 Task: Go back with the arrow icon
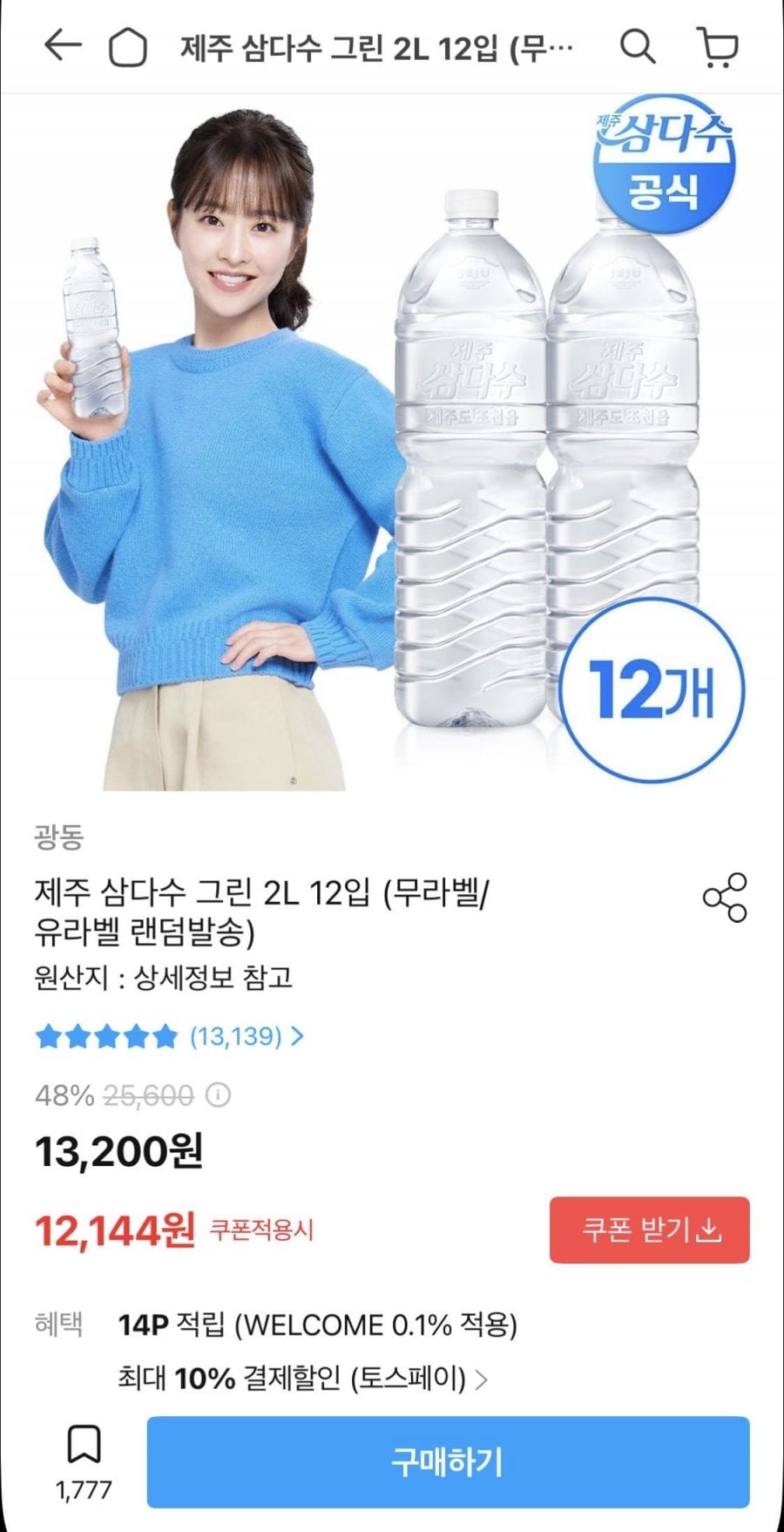[63, 46]
